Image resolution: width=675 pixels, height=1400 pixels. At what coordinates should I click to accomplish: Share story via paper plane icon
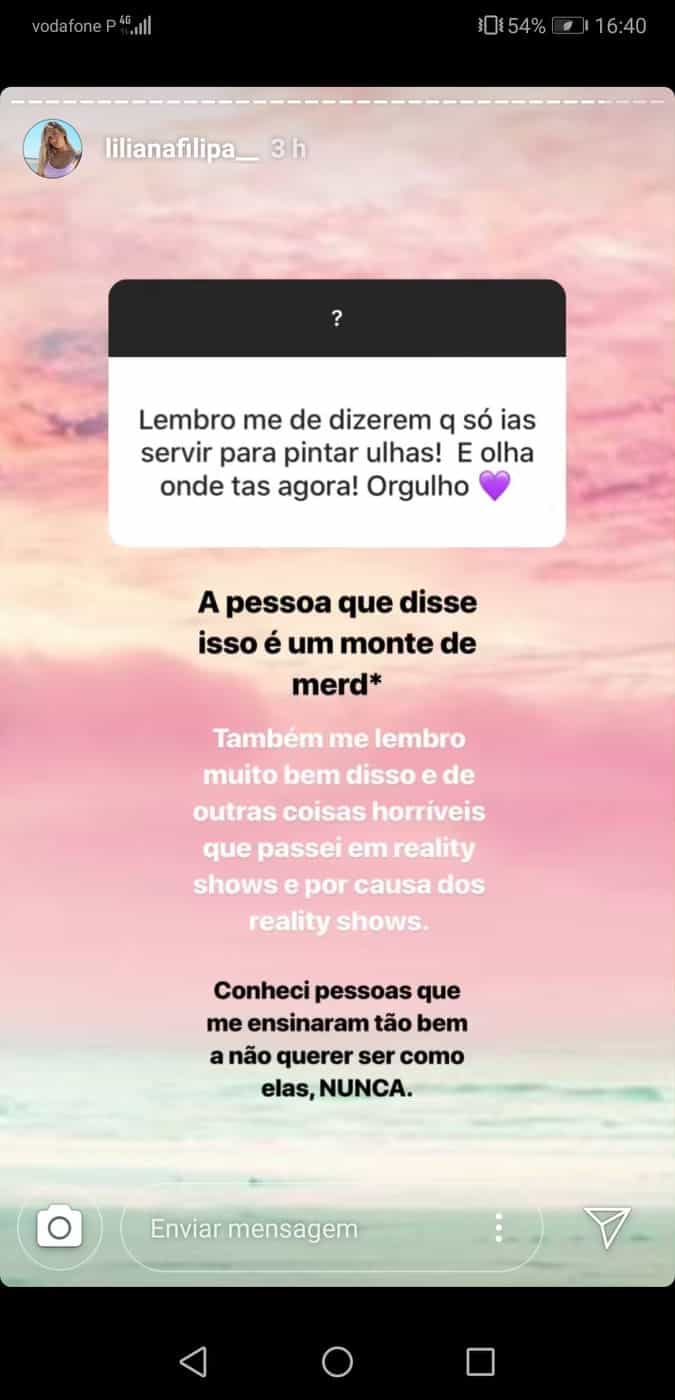click(x=607, y=1227)
